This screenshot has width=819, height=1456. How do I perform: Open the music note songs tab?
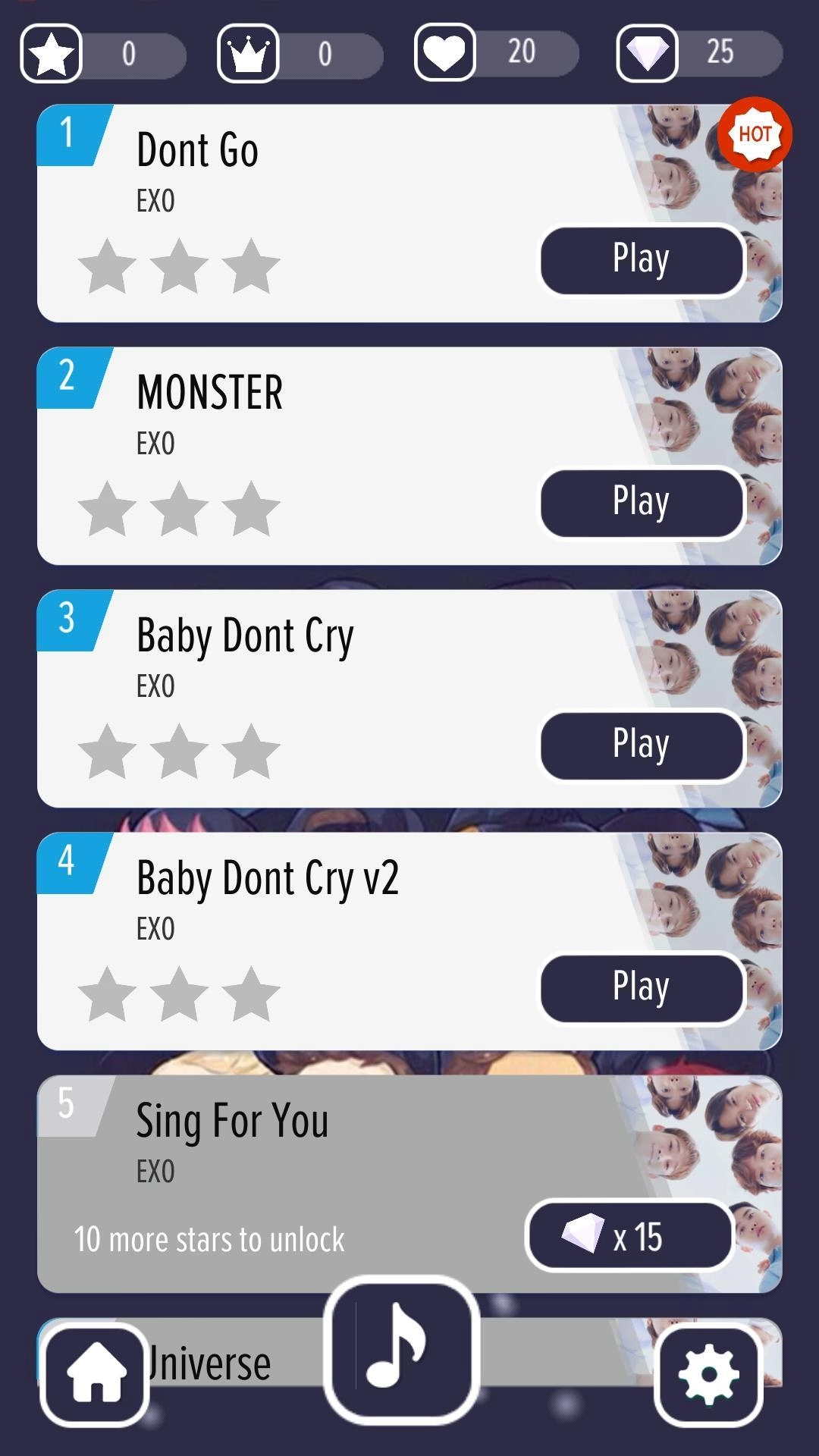[401, 1348]
